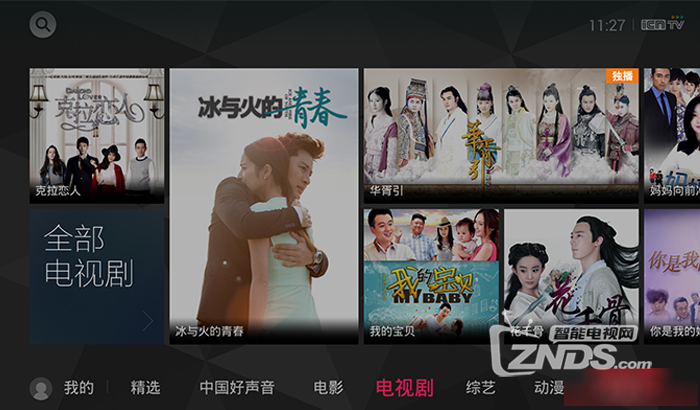Switch to the 综艺 tab

pyautogui.click(x=481, y=388)
